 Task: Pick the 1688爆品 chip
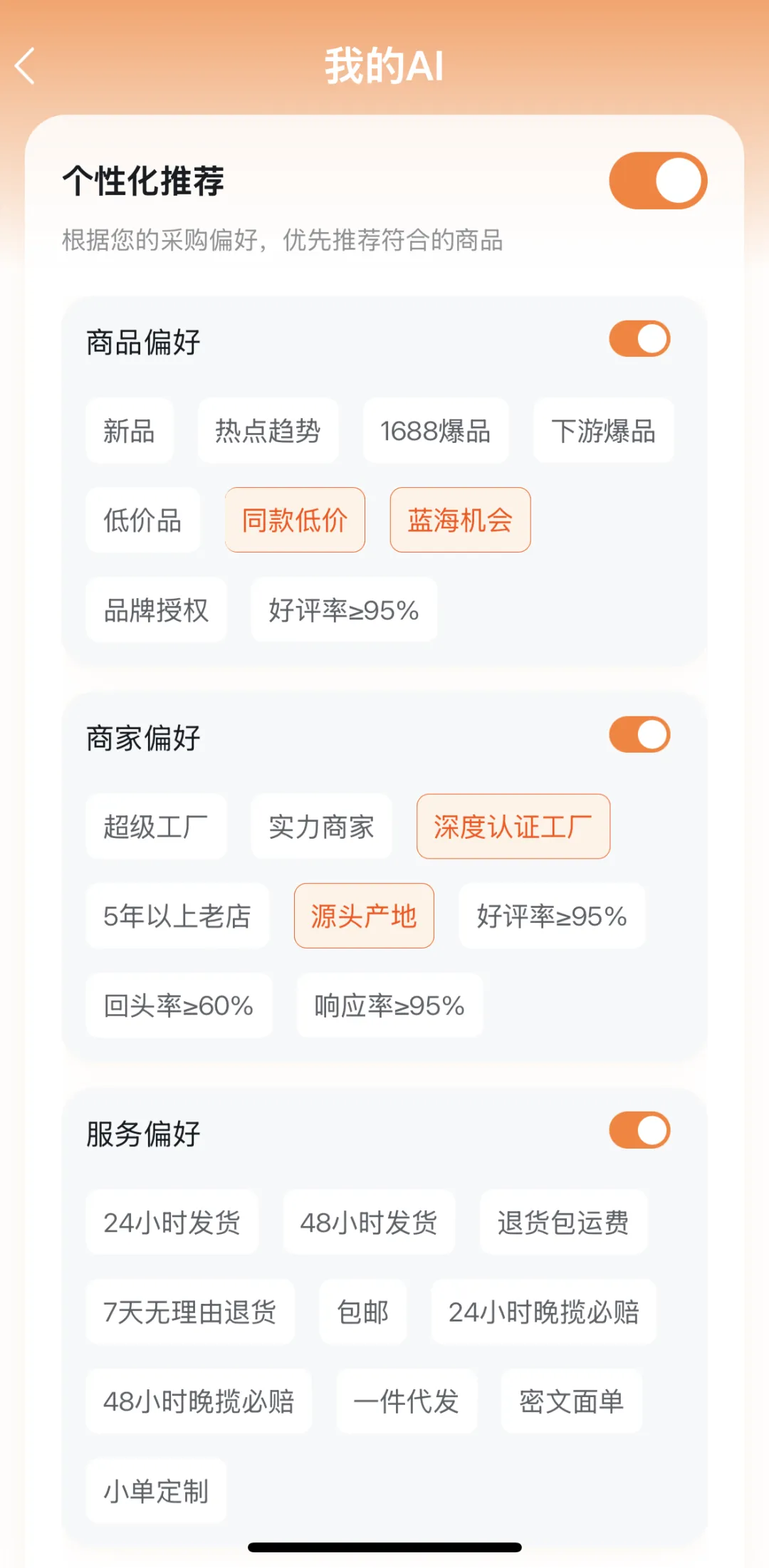point(435,431)
